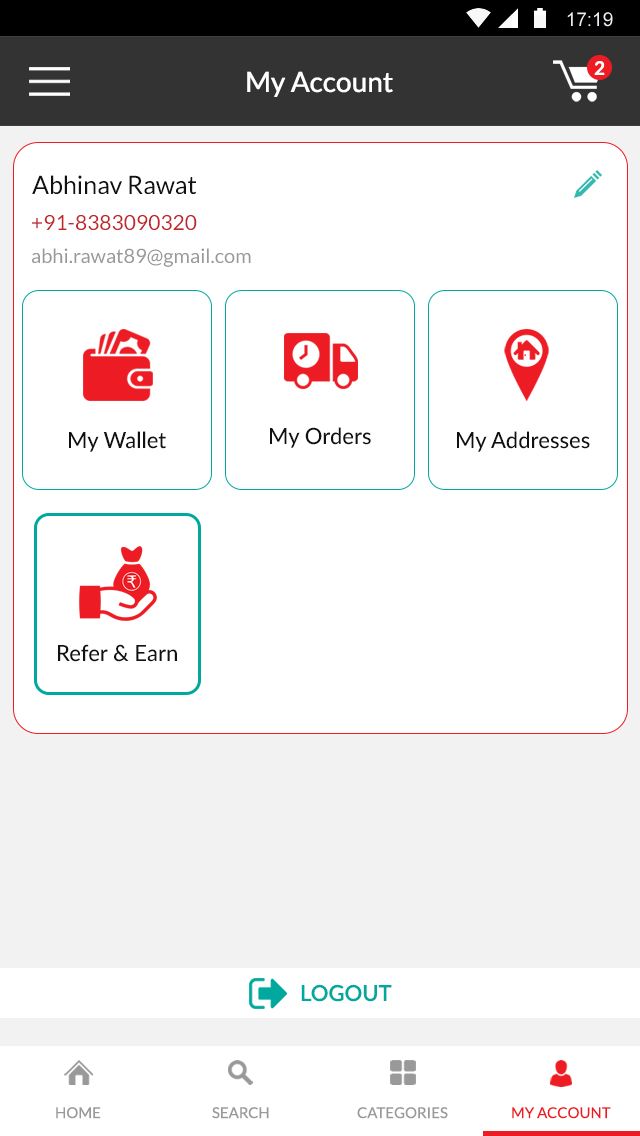Log out of the account
640x1136 pixels.
click(x=320, y=993)
